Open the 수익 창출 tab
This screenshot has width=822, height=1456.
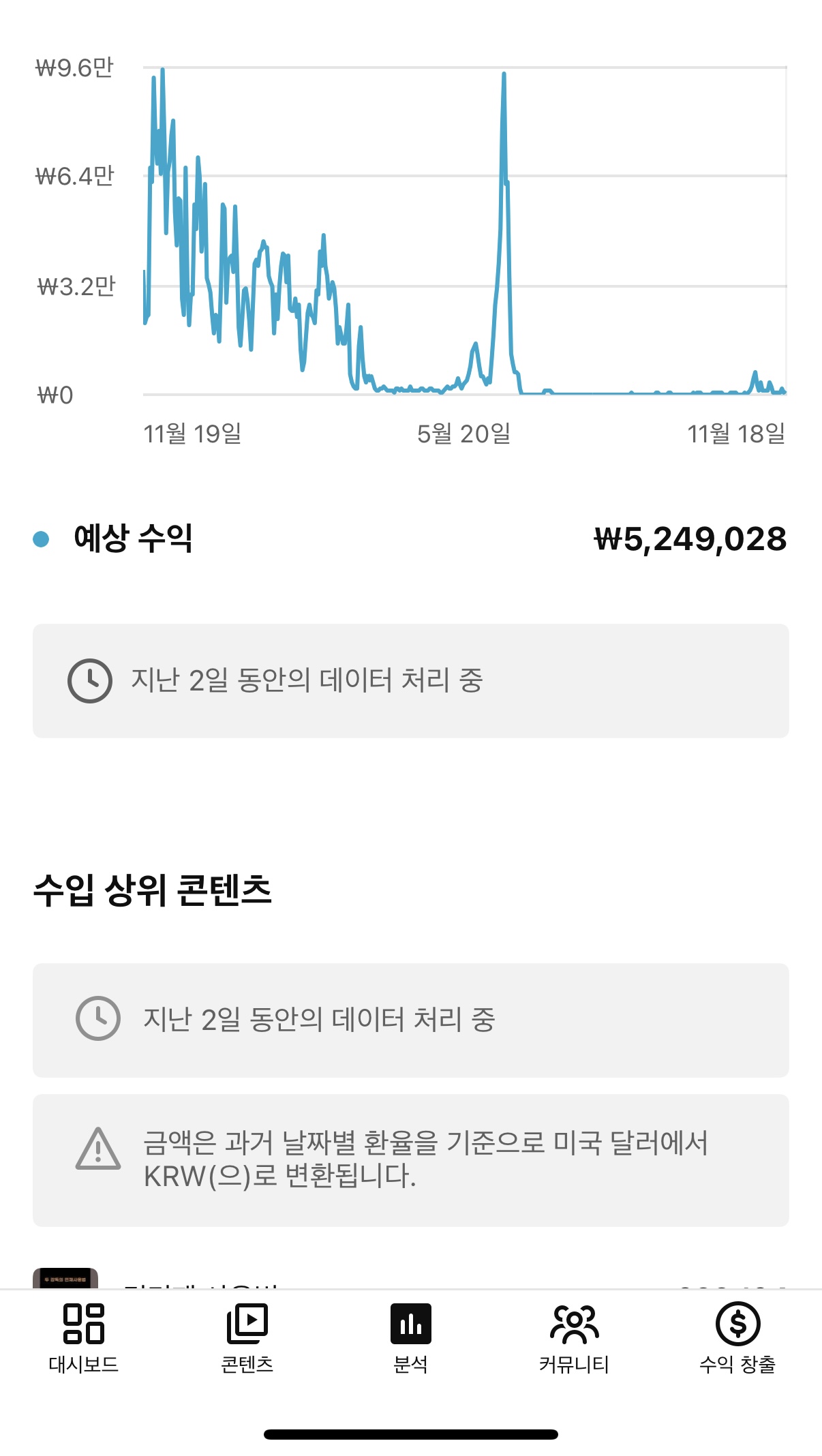[737, 1337]
